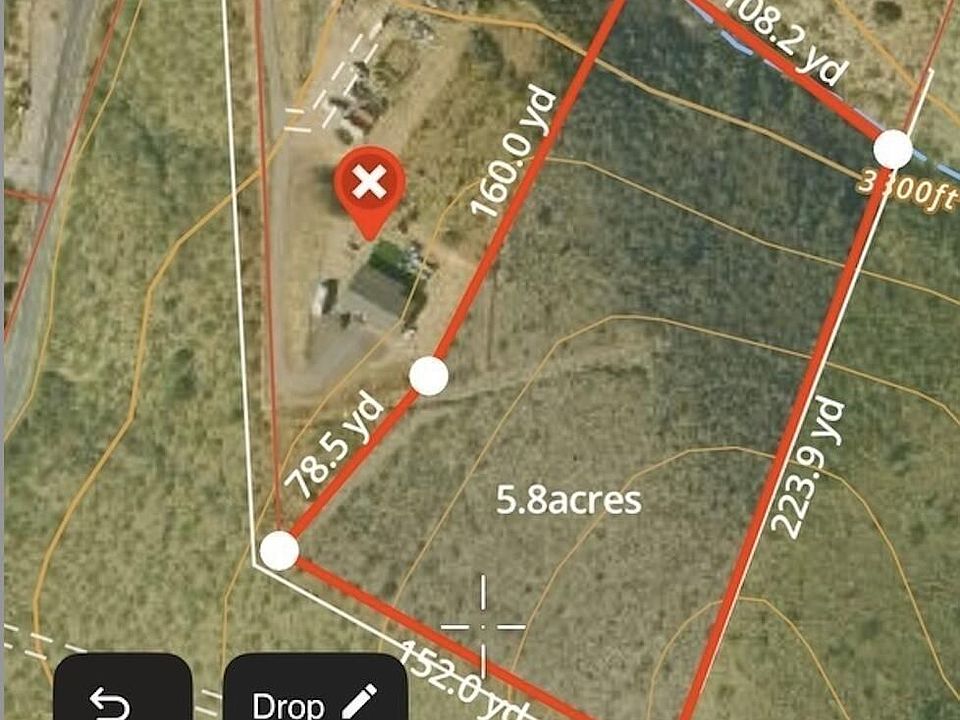Select the vertex joining 108.2 yd and 223.9 yd
The height and width of the screenshot is (720, 960).
(893, 150)
